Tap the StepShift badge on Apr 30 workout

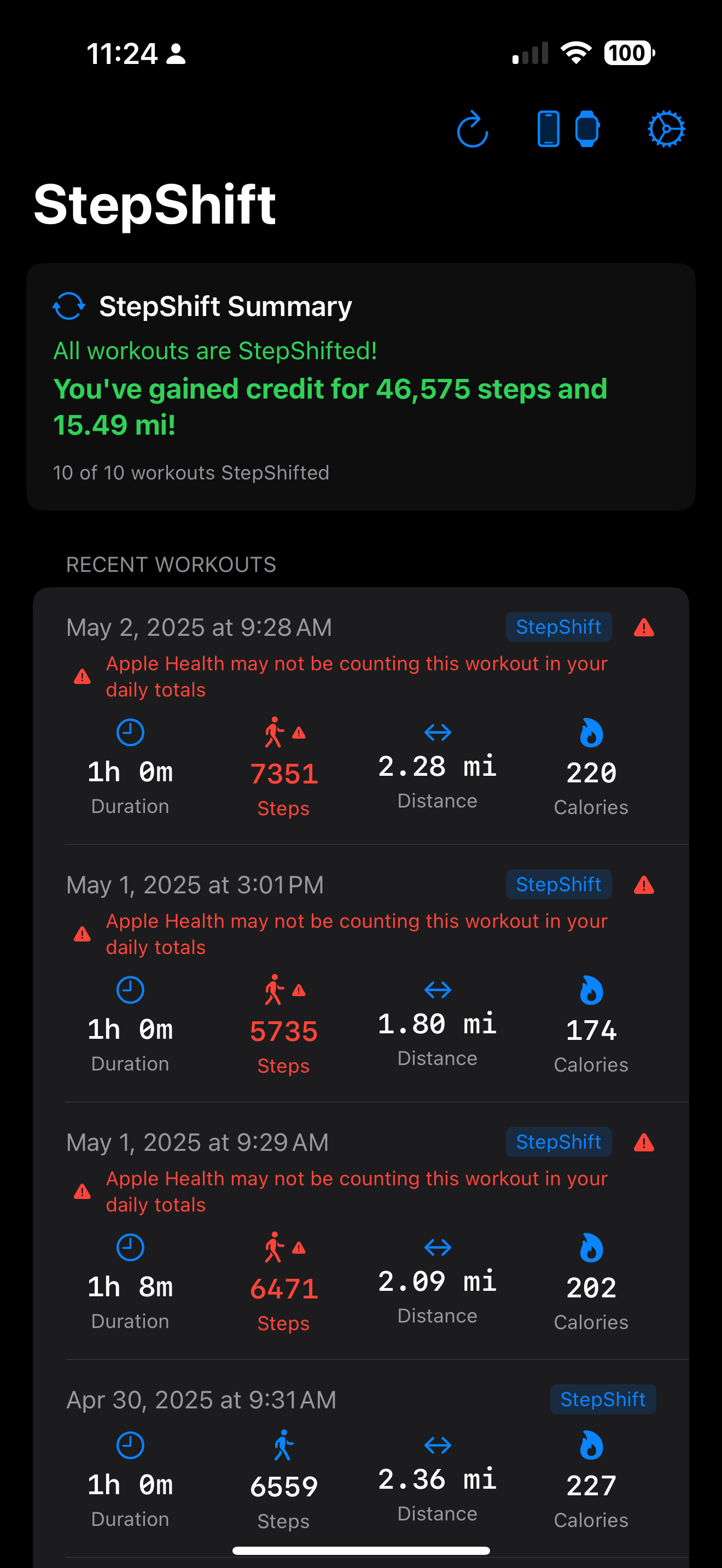point(602,1399)
